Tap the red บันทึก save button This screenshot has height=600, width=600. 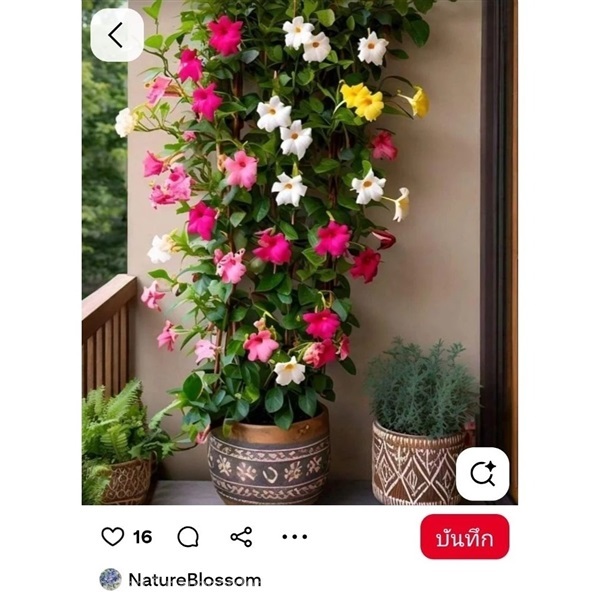(x=464, y=538)
